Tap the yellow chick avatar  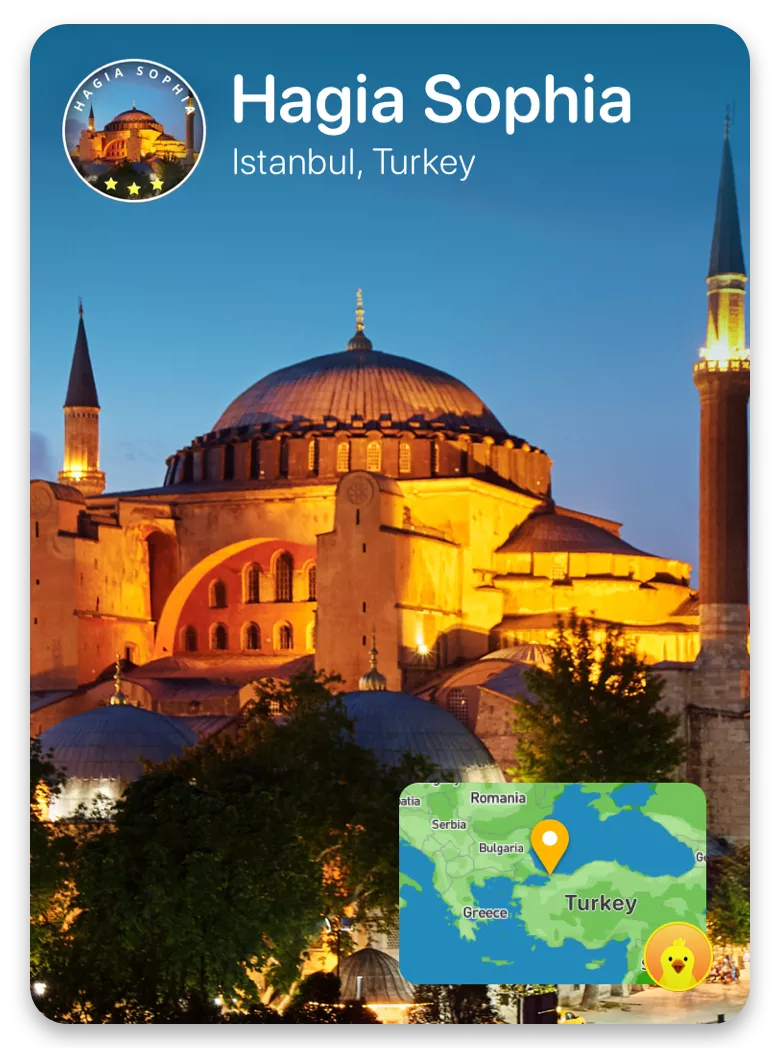point(678,957)
